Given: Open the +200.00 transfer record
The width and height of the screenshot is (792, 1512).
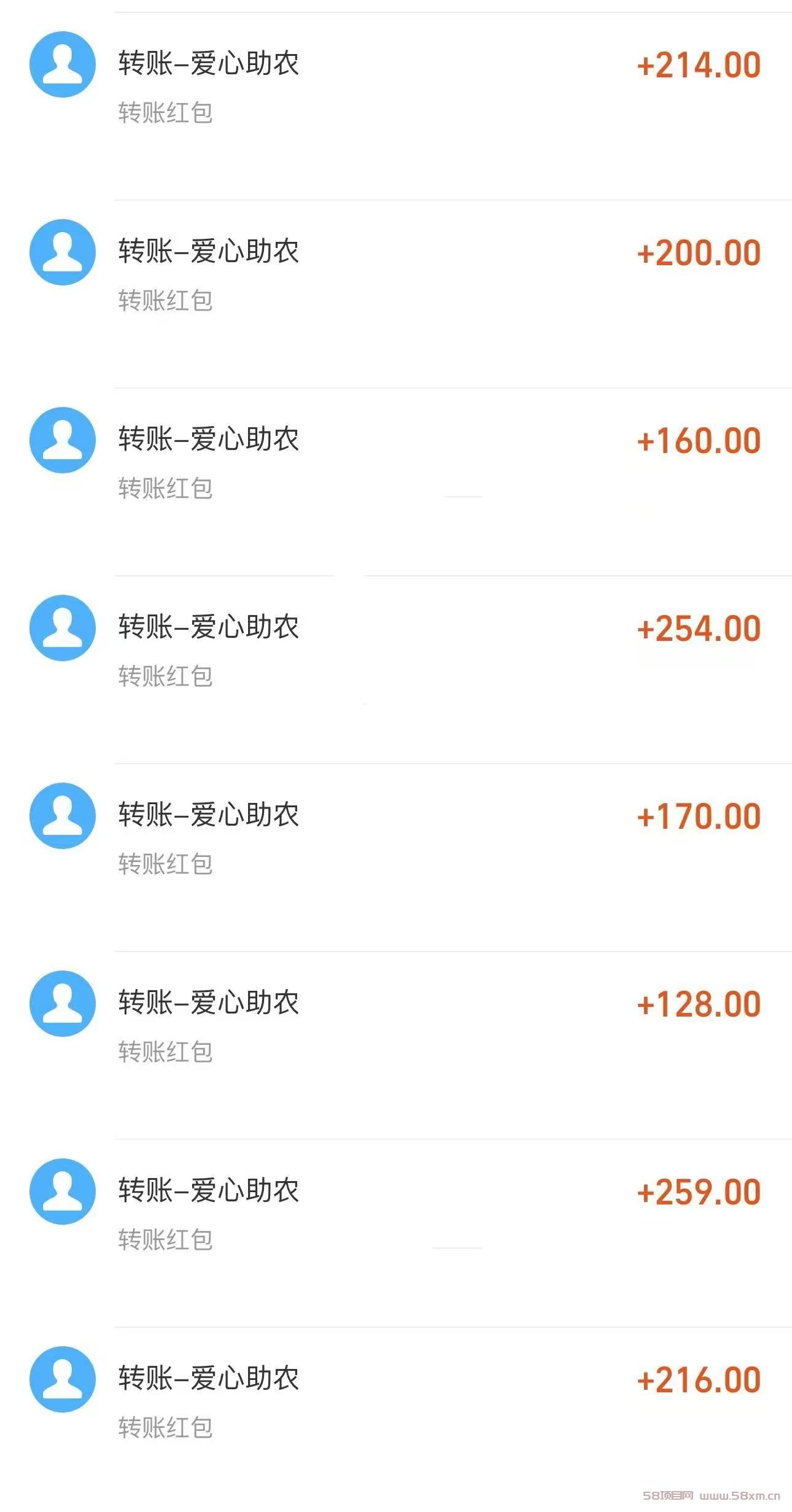Looking at the screenshot, I should (396, 294).
